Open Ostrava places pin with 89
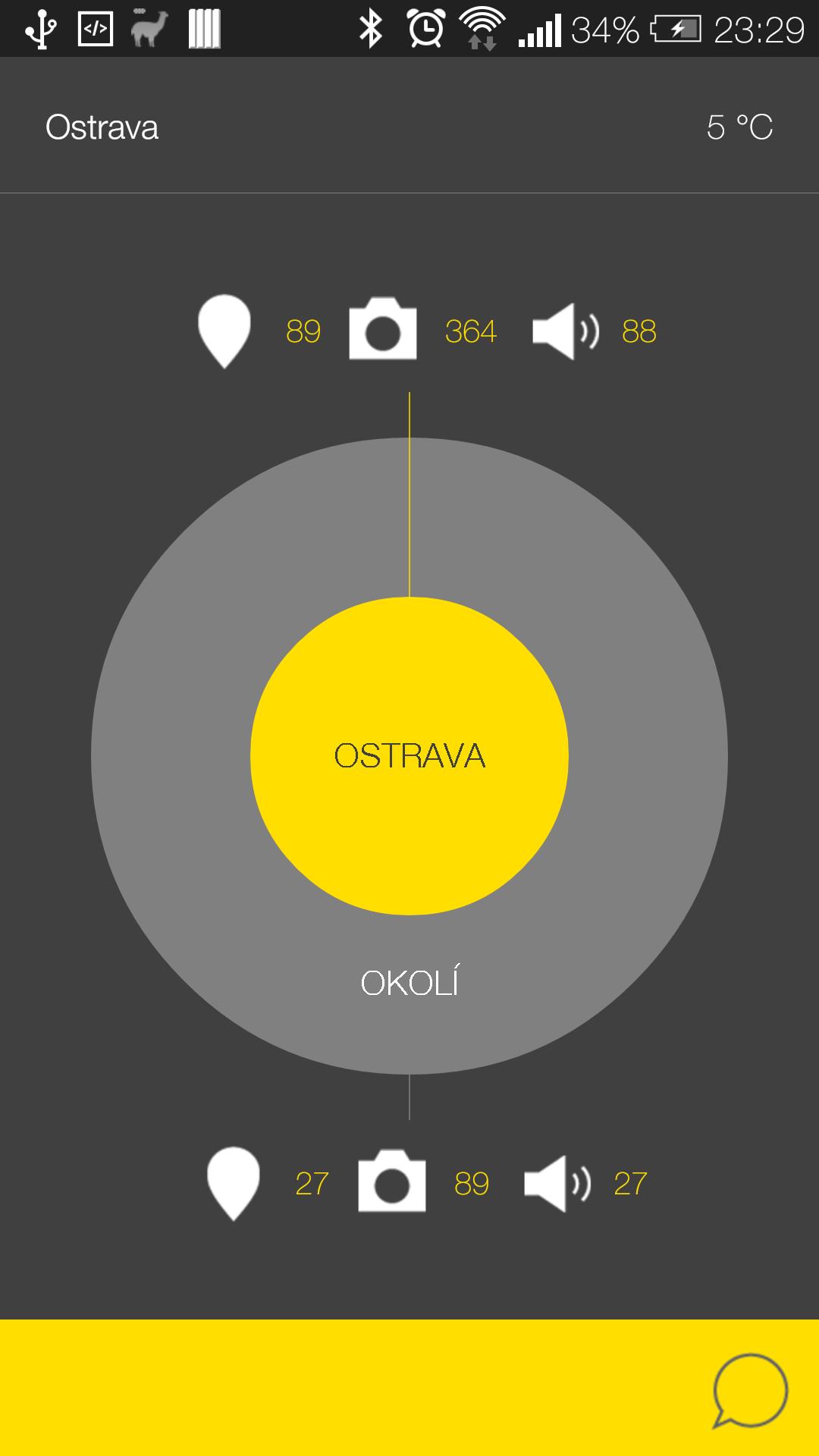 [224, 331]
